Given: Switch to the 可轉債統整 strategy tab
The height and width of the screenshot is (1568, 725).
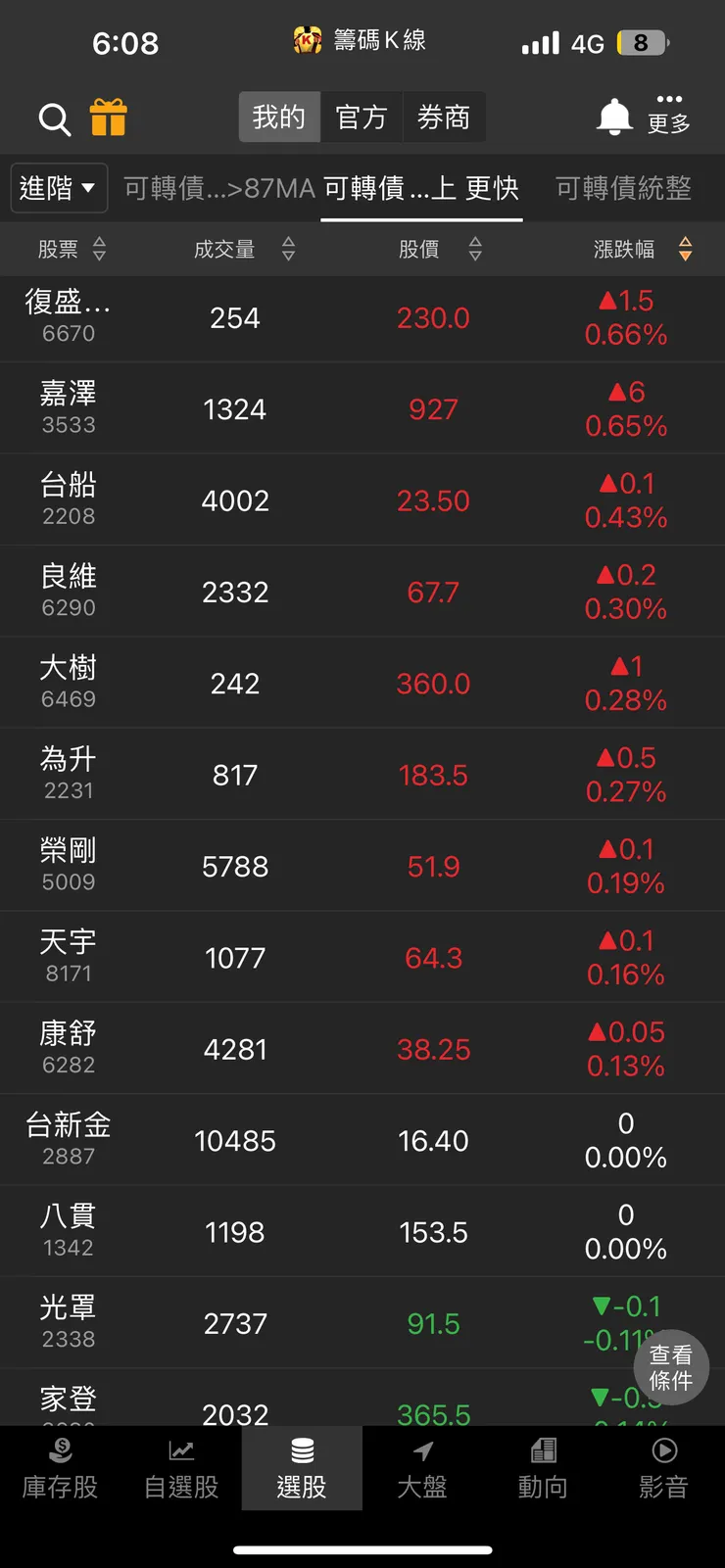Looking at the screenshot, I should (622, 187).
